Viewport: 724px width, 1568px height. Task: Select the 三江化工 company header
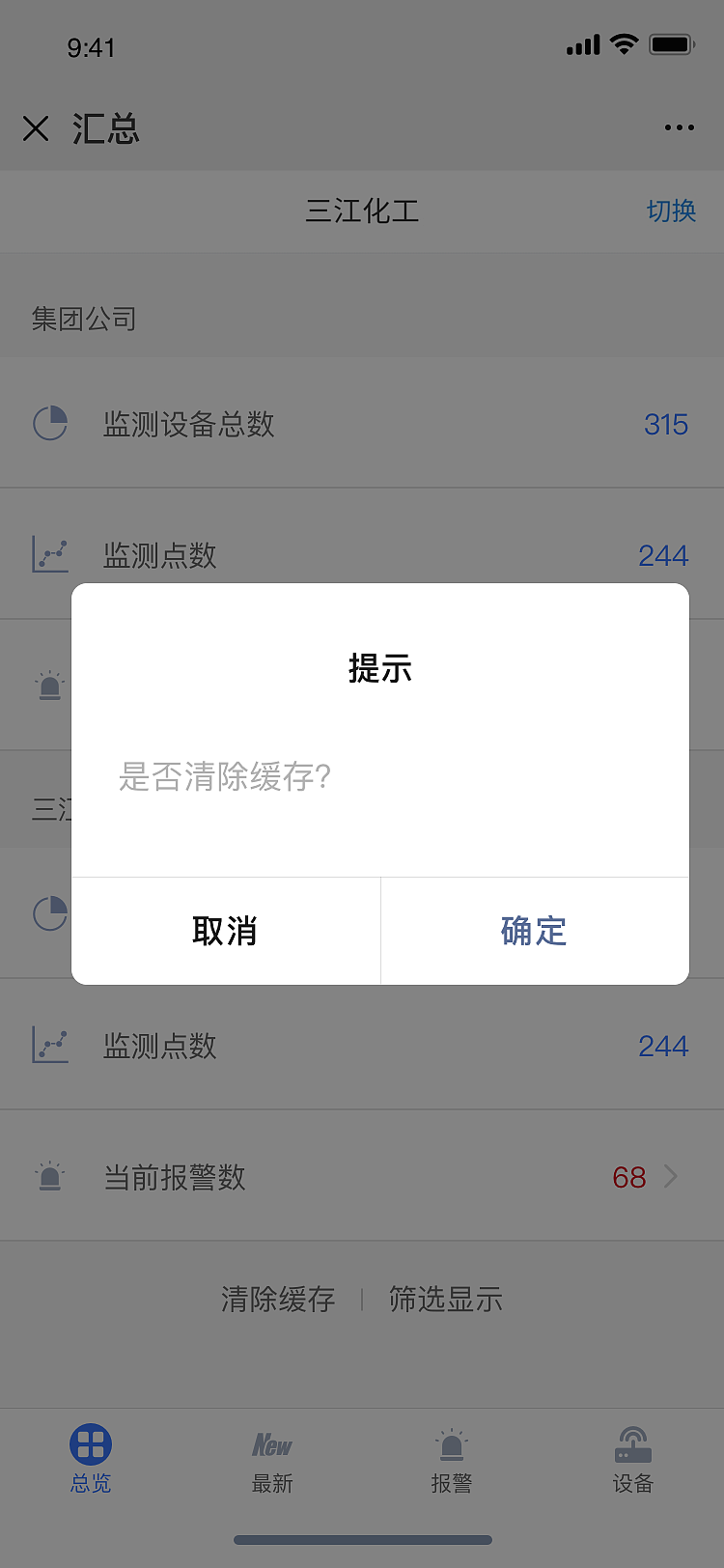362,211
